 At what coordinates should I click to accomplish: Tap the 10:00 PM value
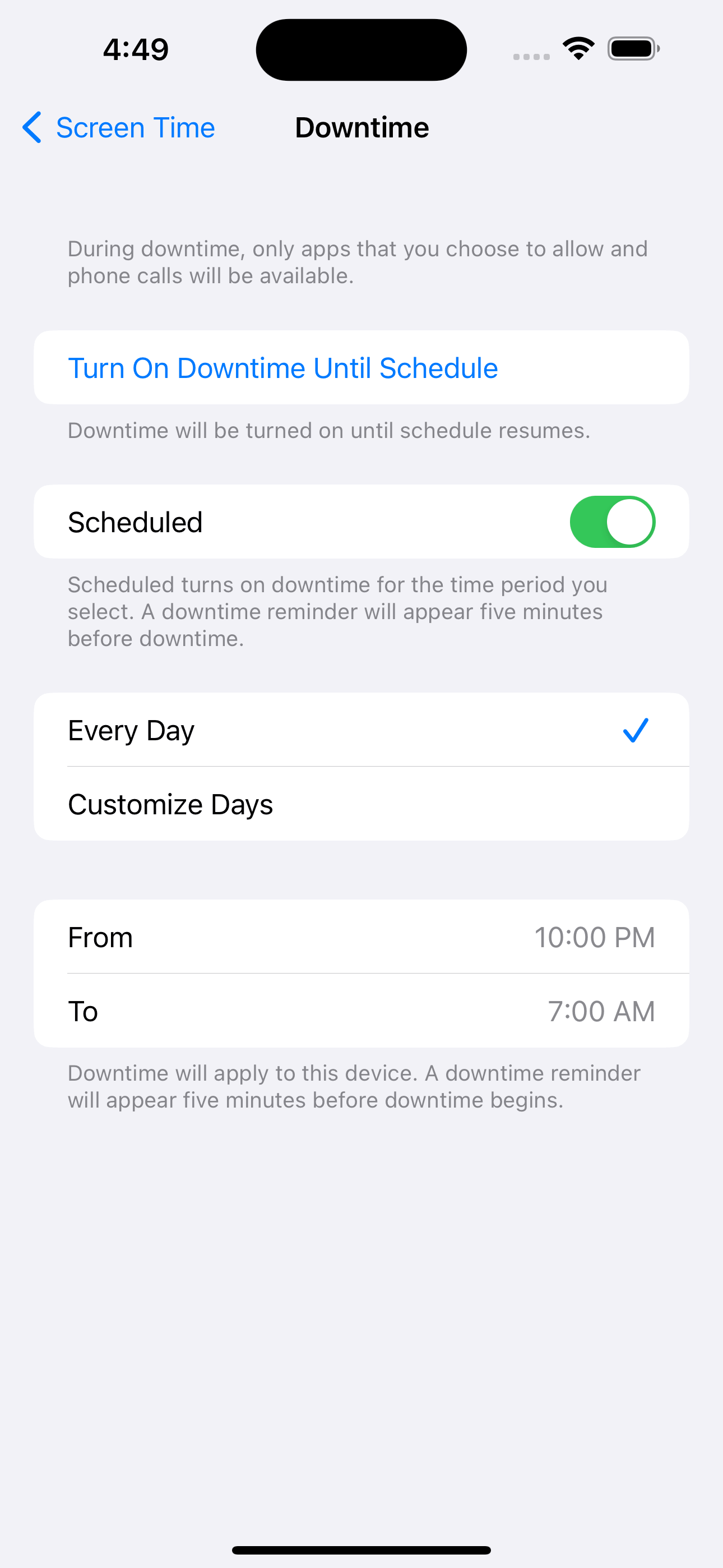point(595,937)
